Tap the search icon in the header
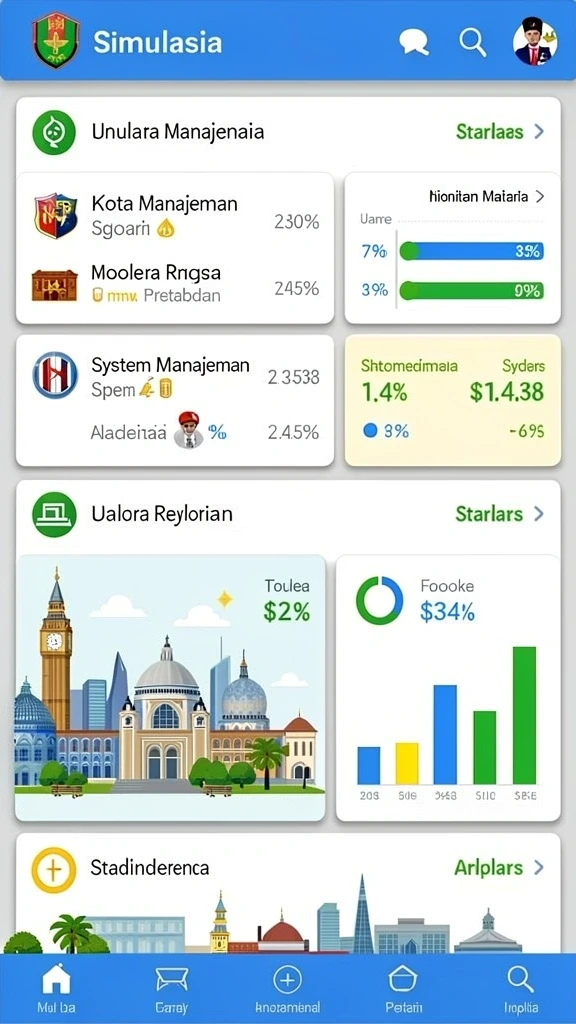The height and width of the screenshot is (1024, 576). click(x=473, y=42)
